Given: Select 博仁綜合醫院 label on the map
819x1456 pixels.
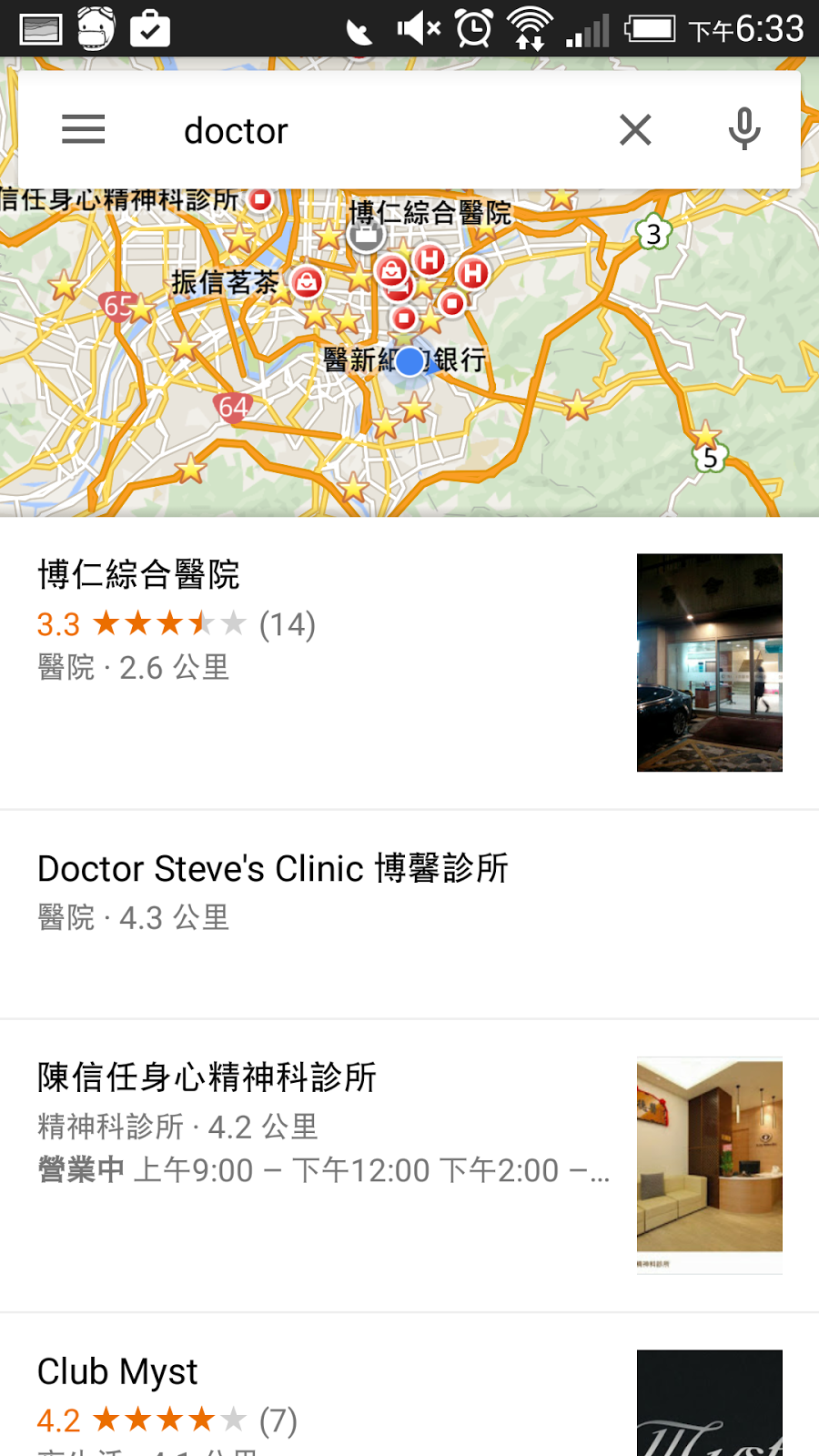Looking at the screenshot, I should [x=430, y=213].
